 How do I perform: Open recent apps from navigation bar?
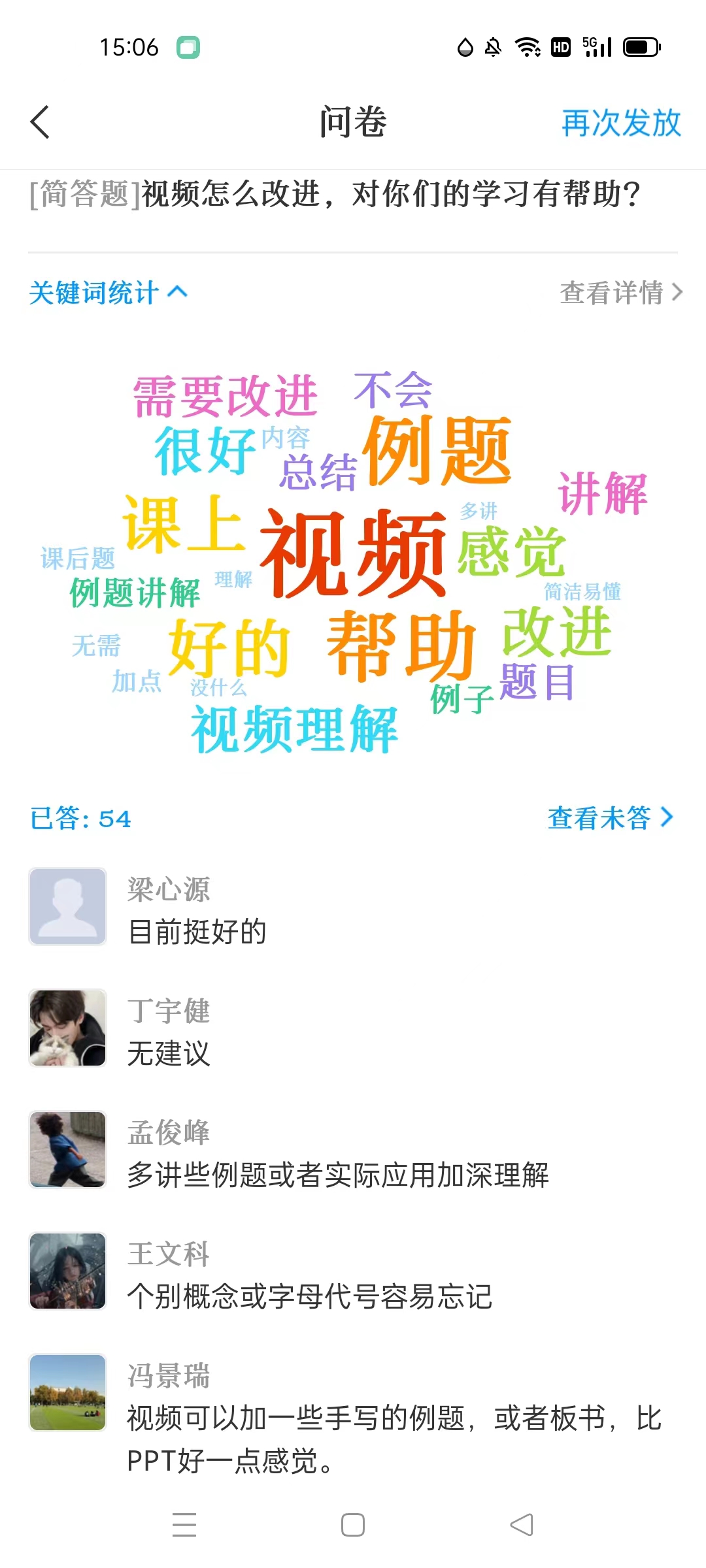[x=184, y=1525]
